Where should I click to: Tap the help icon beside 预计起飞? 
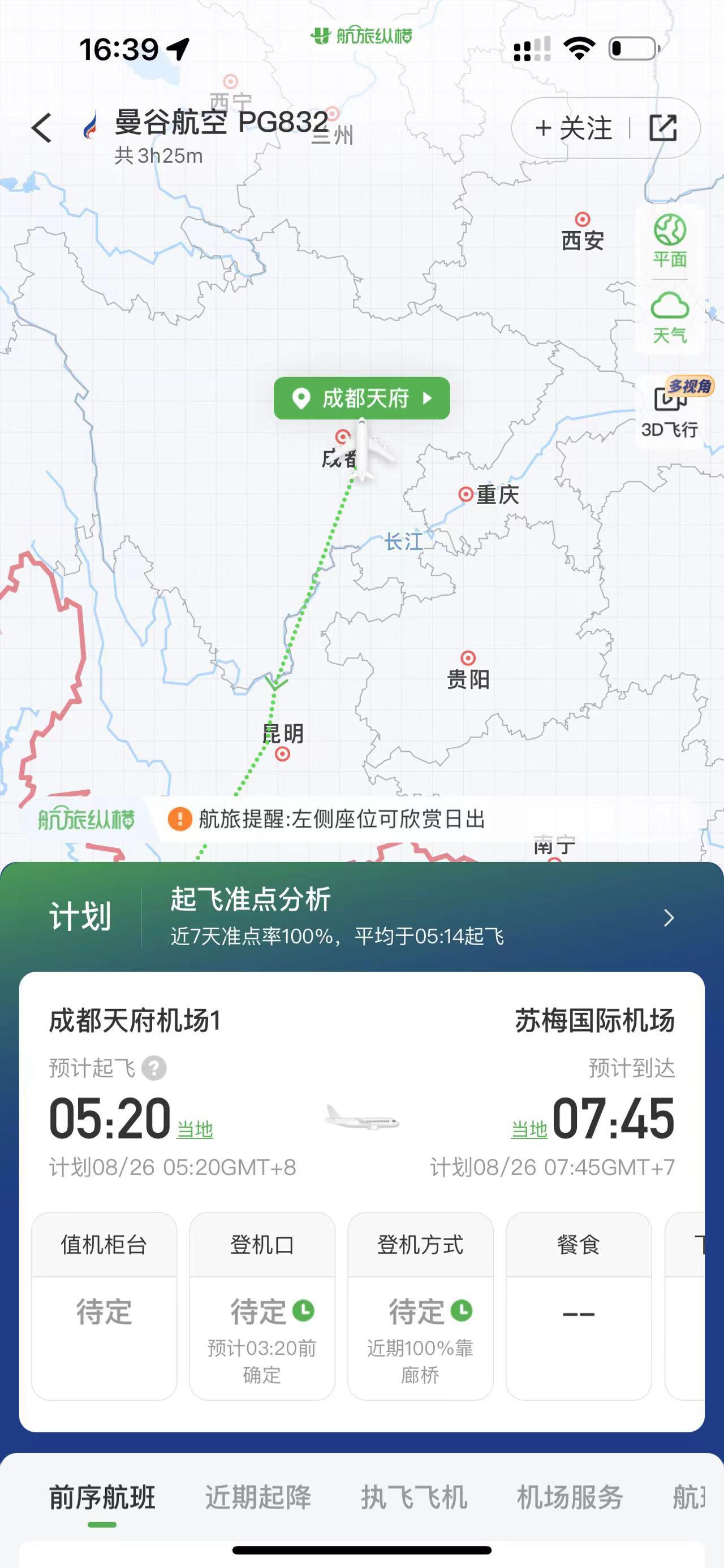pos(154,1068)
